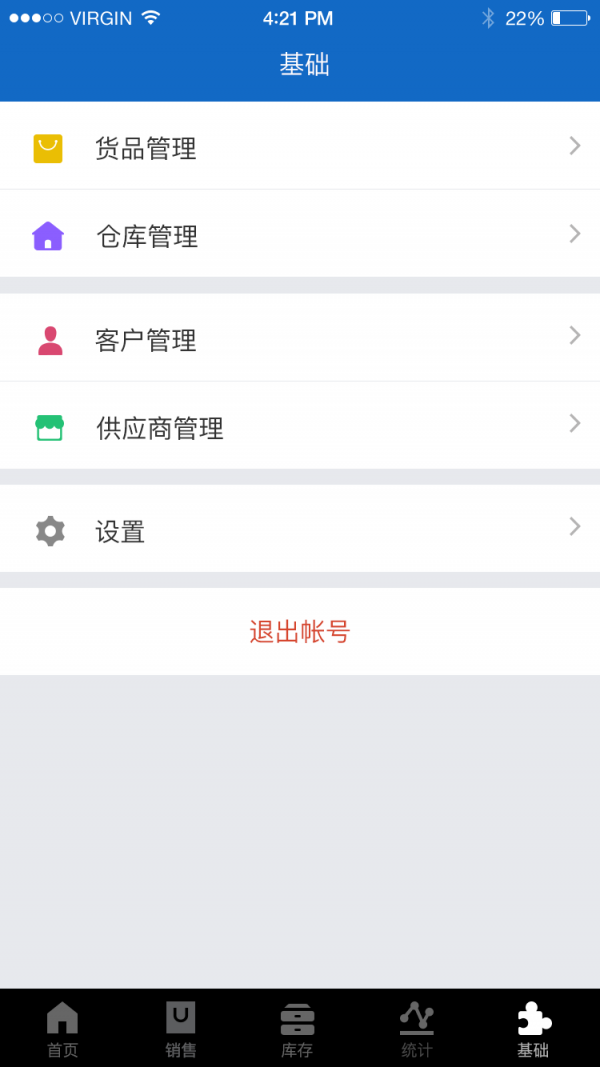Tap the 基础 tab in the bottom bar
Image resolution: width=600 pixels, height=1067 pixels.
[533, 1029]
